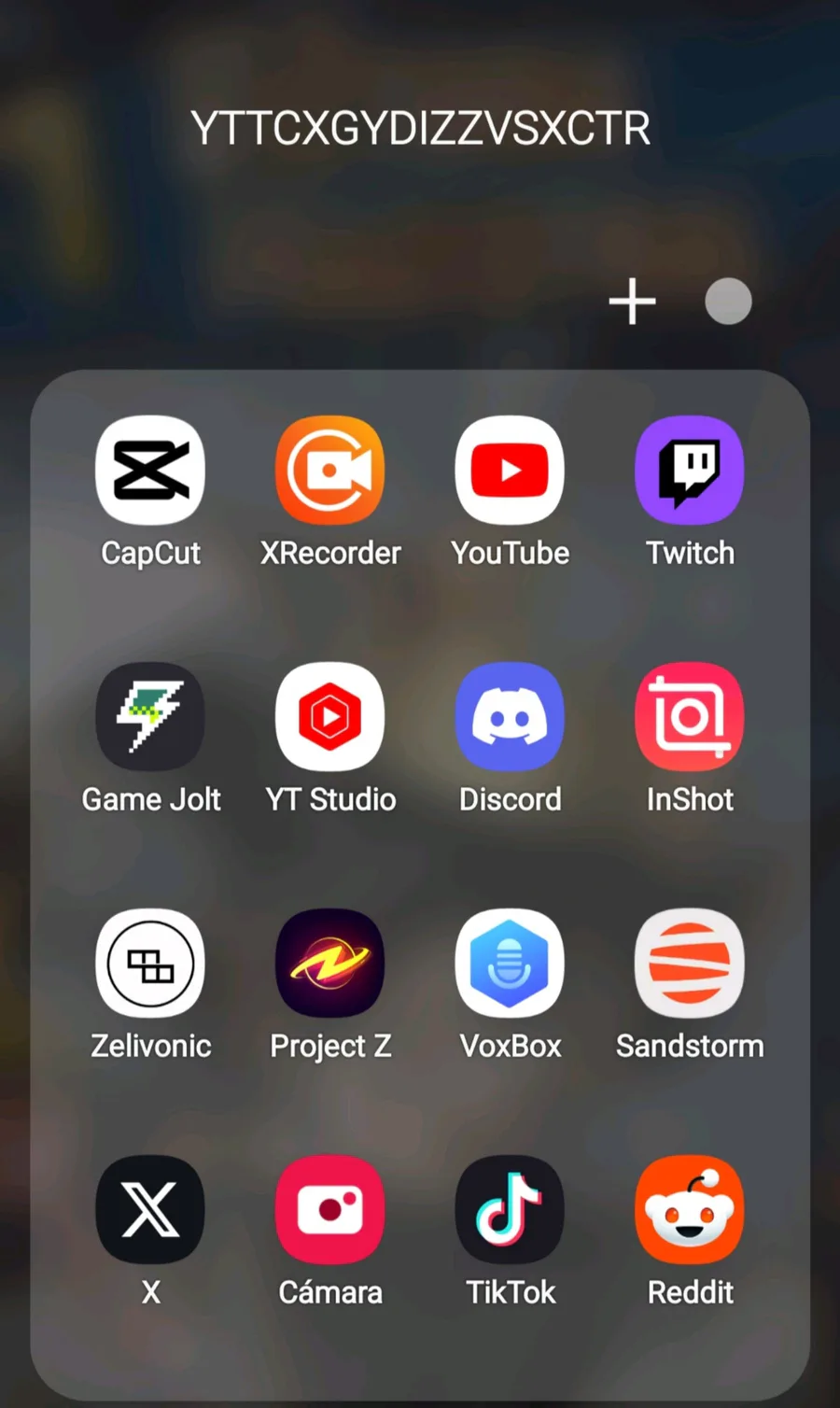Open Zelivonic

(150, 964)
